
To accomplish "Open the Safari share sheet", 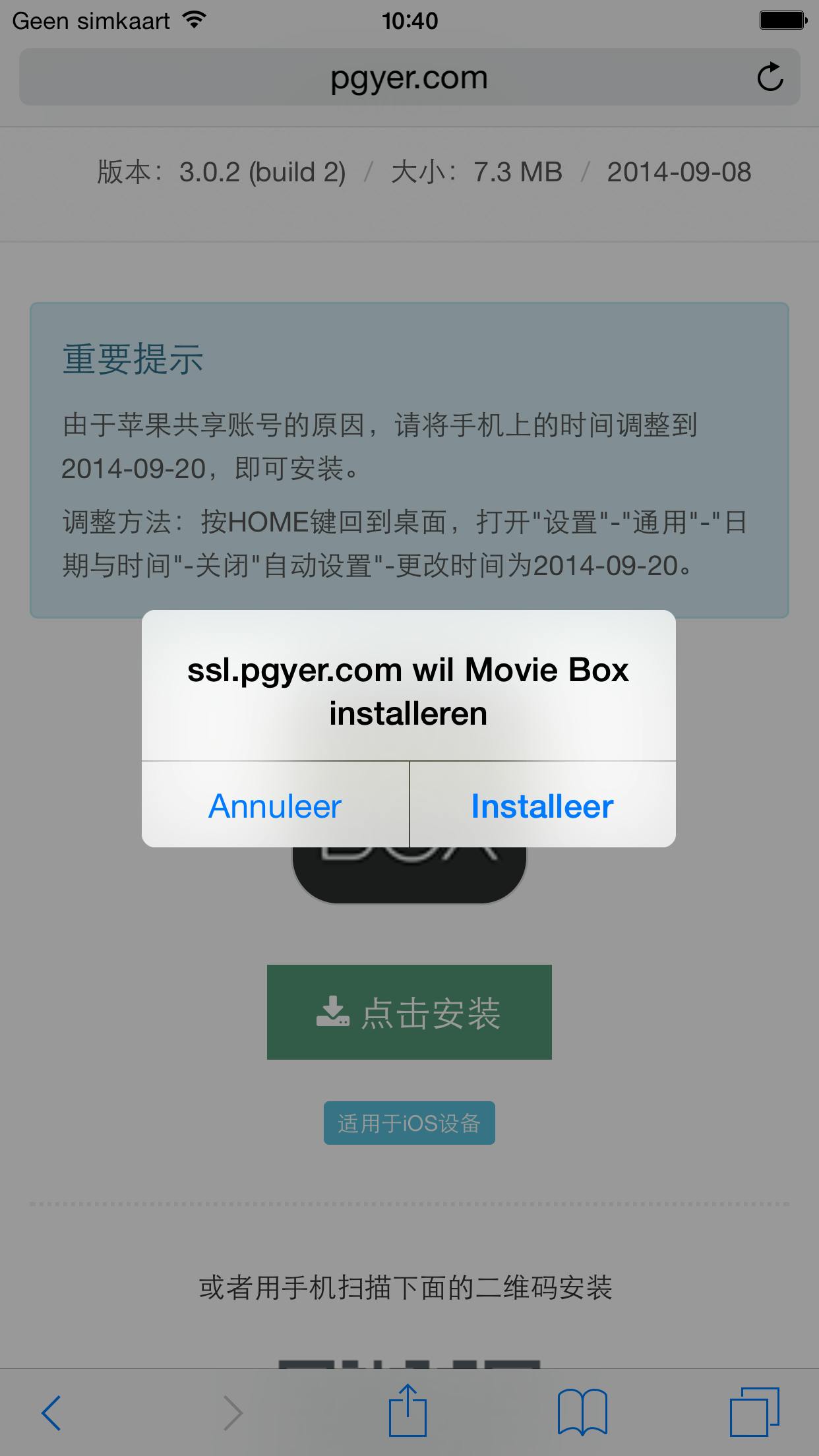I will coord(408,1411).
